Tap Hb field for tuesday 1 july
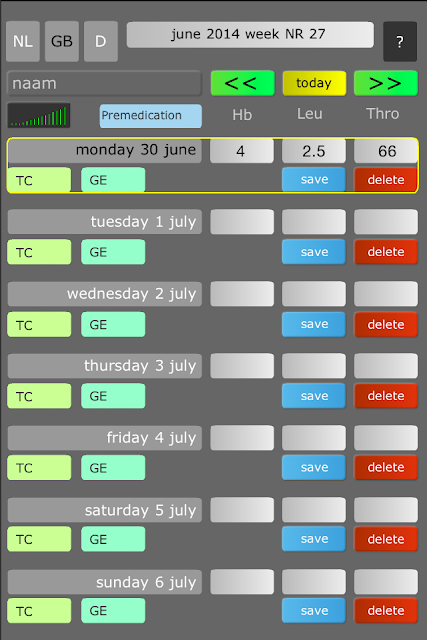 [242, 222]
